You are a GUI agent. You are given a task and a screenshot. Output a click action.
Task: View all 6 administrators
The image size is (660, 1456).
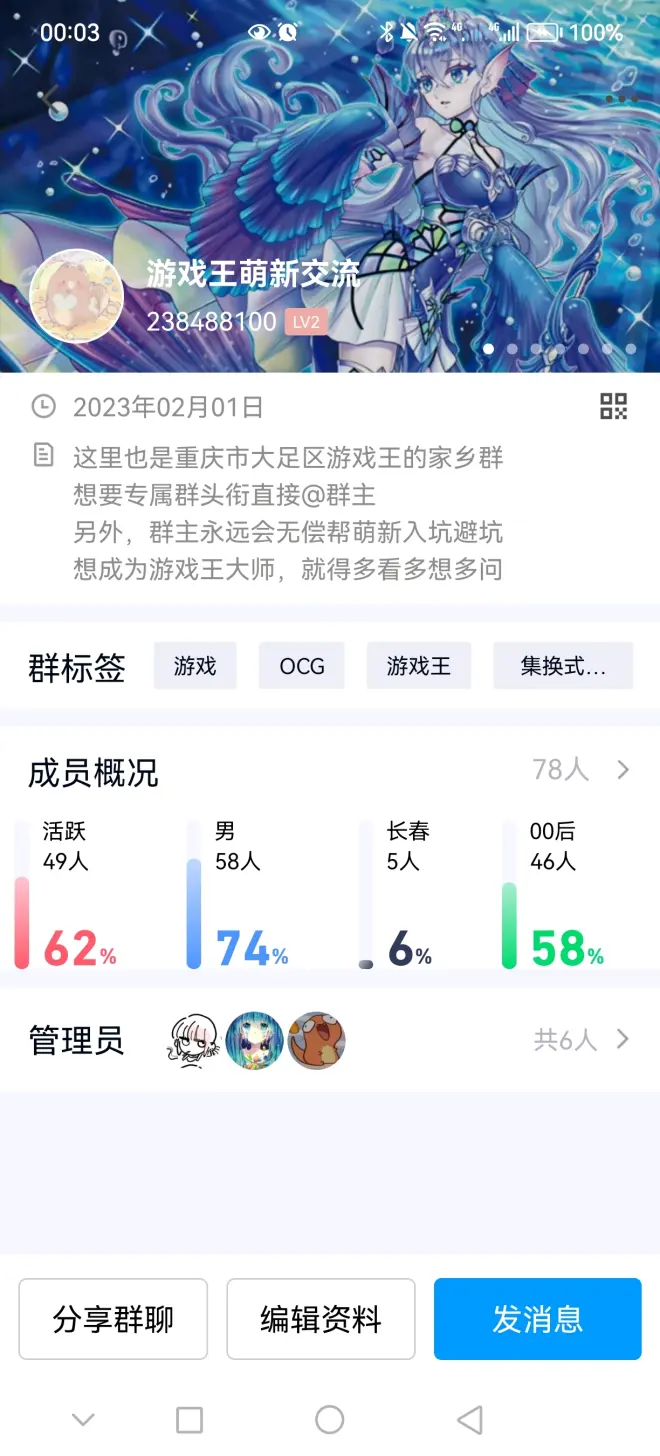tap(580, 1040)
